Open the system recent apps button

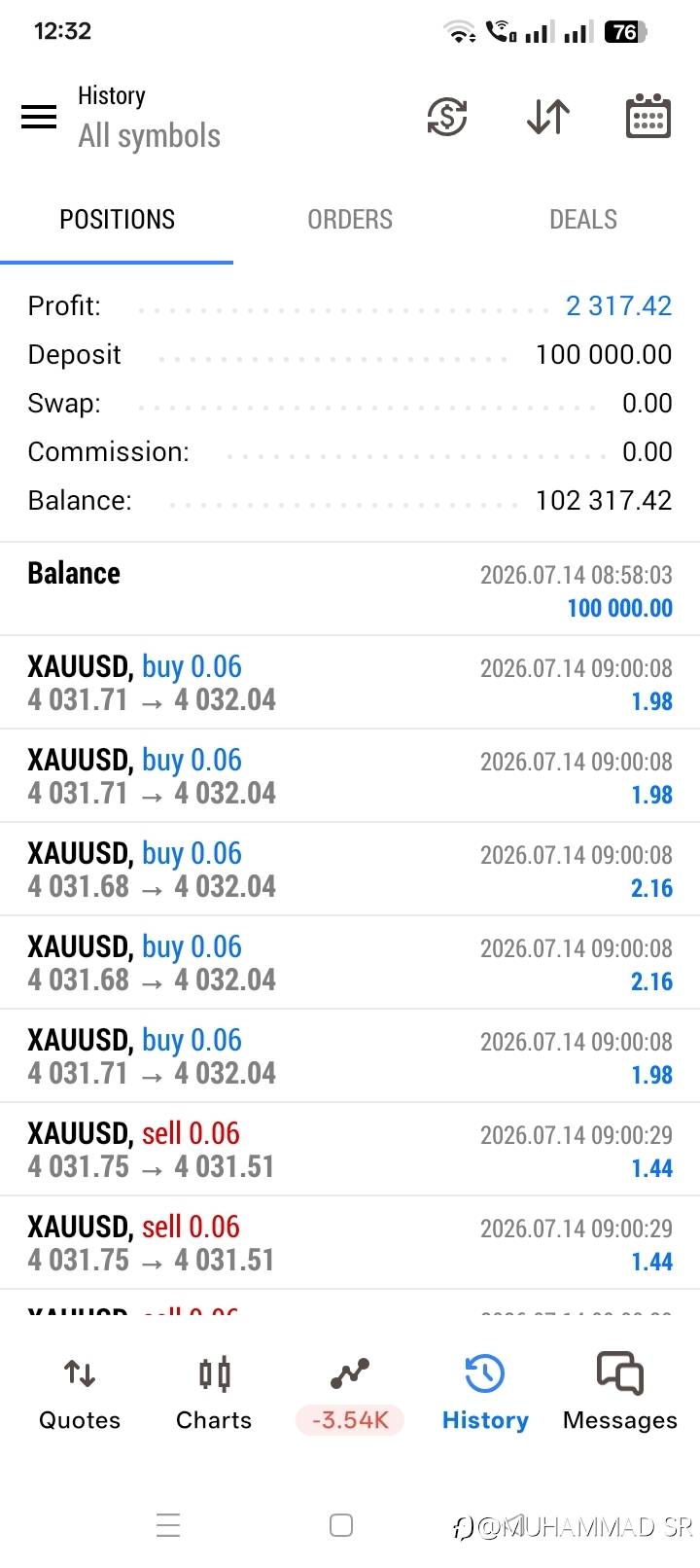pyautogui.click(x=168, y=1524)
